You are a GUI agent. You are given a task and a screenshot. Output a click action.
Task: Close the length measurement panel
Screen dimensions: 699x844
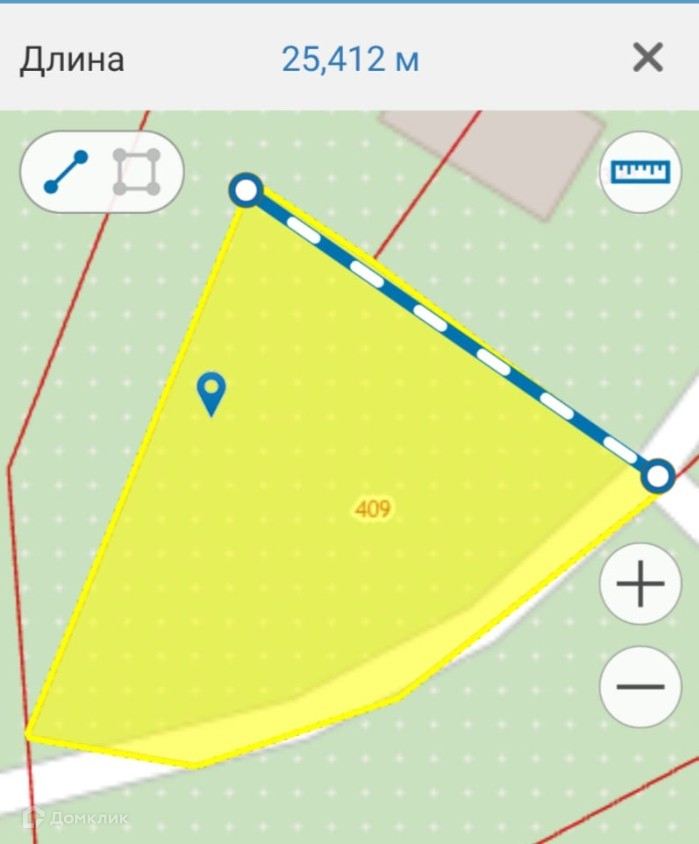point(647,58)
